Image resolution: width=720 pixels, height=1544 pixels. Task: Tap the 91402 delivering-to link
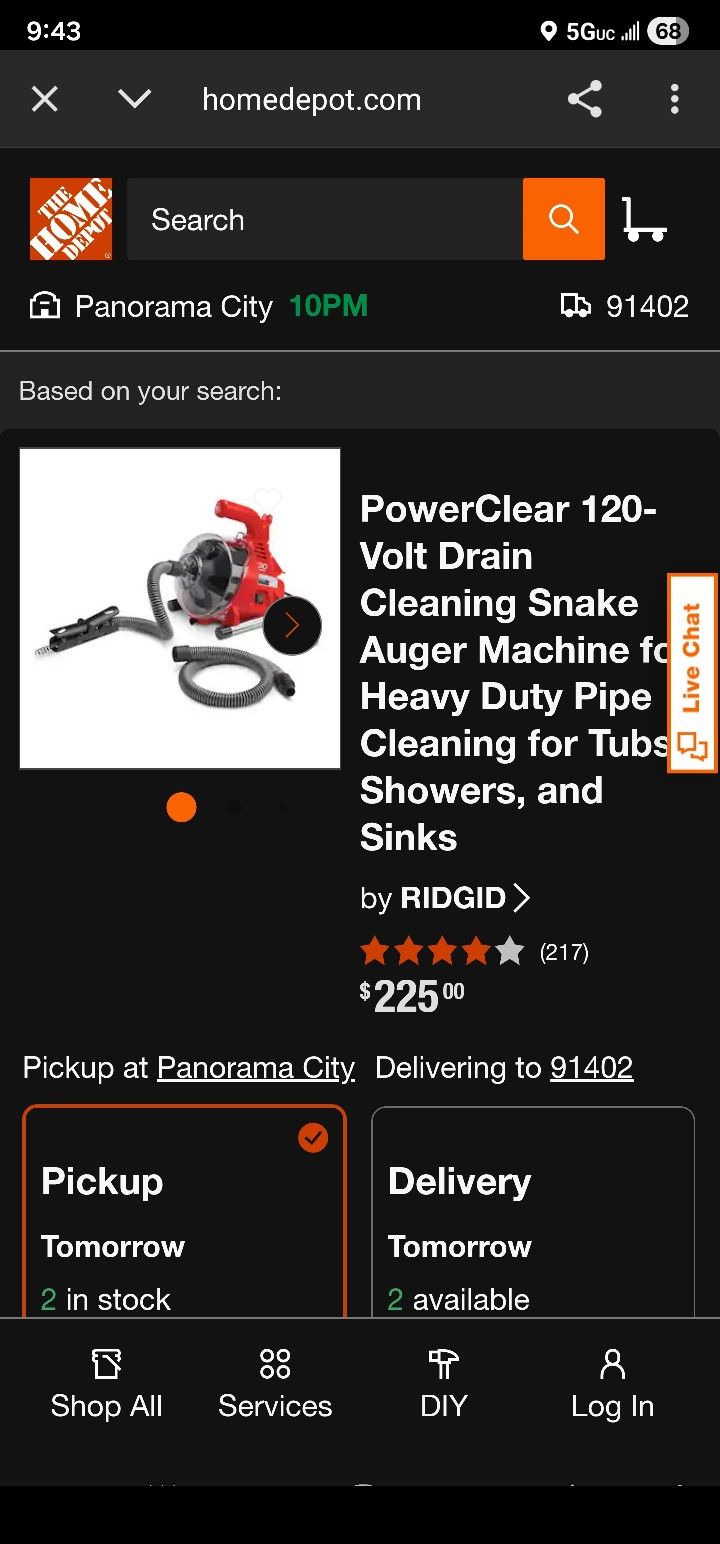591,1068
